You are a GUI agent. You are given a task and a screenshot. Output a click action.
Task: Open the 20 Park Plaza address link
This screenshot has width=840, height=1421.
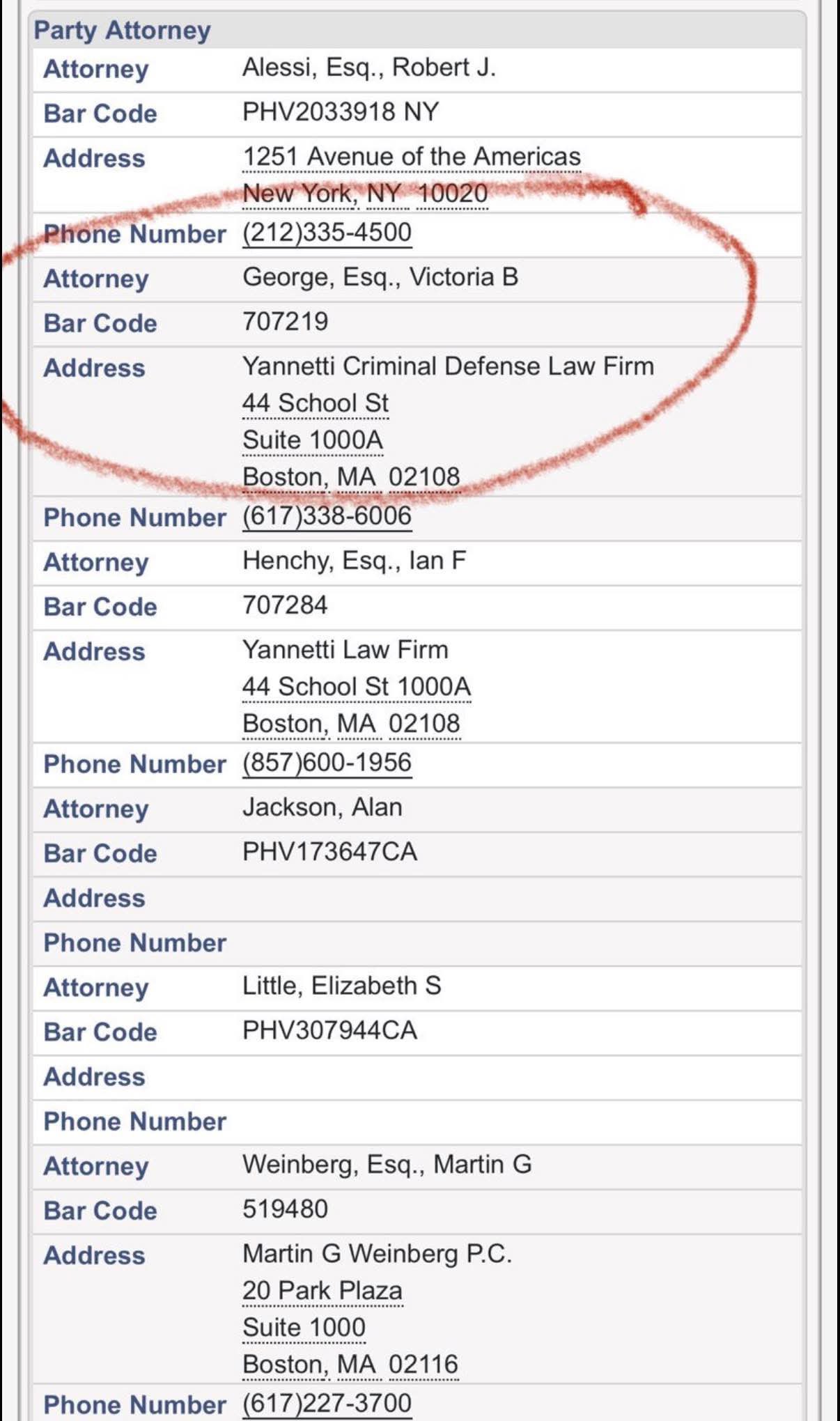[x=322, y=1291]
